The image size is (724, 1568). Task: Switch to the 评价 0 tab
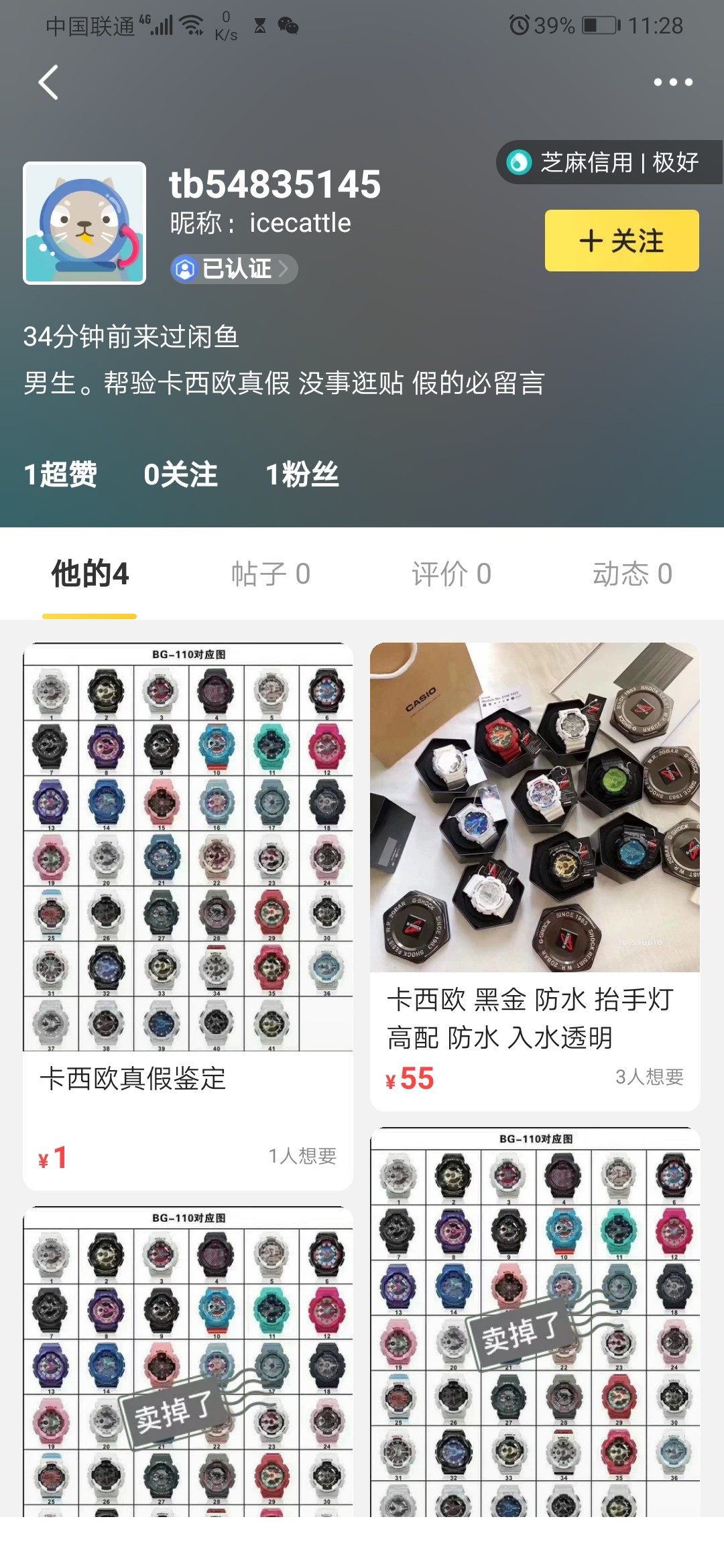(x=451, y=574)
